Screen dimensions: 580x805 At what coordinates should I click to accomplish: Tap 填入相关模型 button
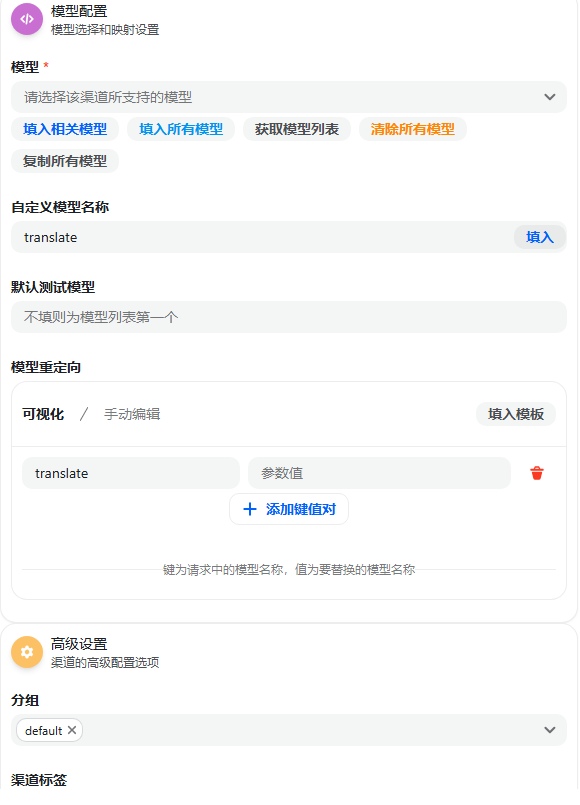[65, 129]
